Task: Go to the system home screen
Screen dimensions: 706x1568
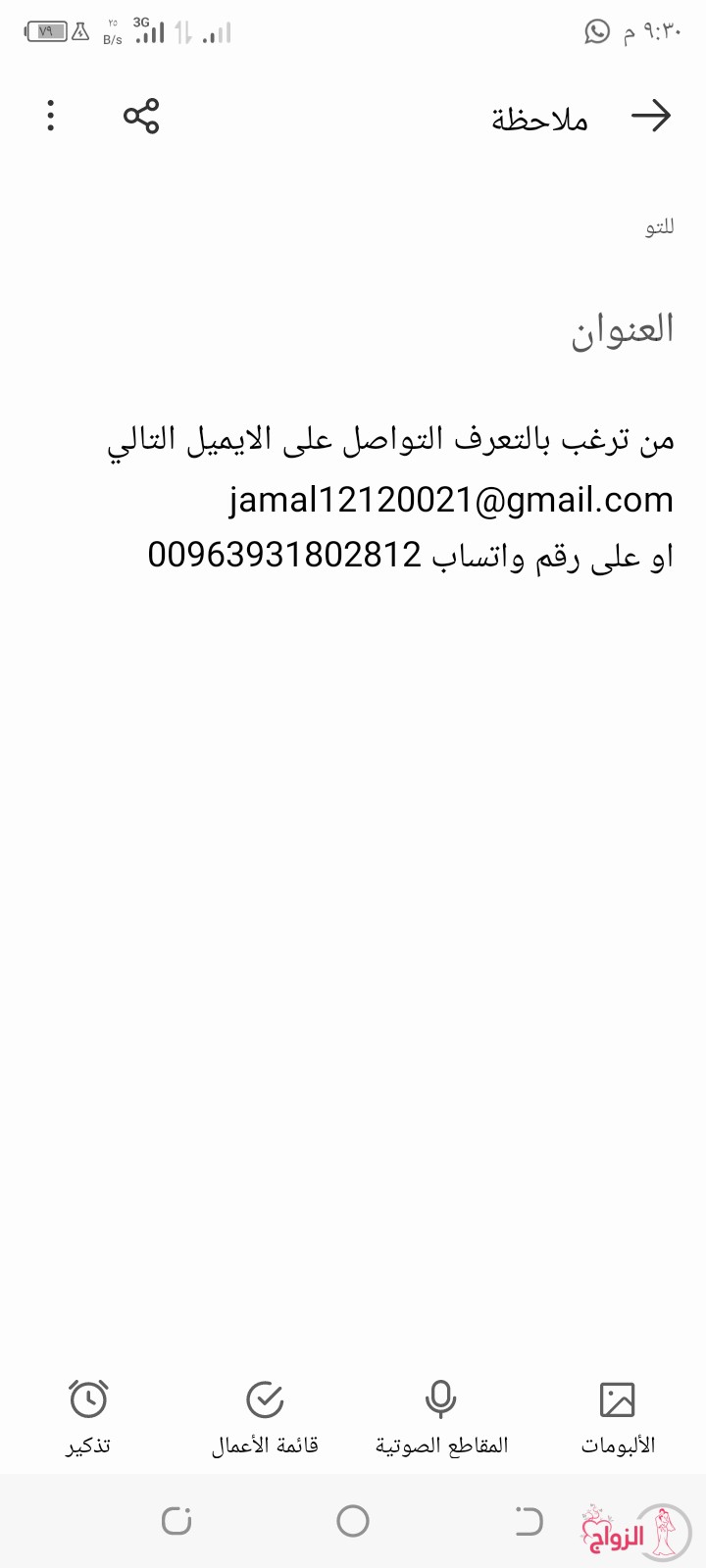Action: click(353, 1521)
